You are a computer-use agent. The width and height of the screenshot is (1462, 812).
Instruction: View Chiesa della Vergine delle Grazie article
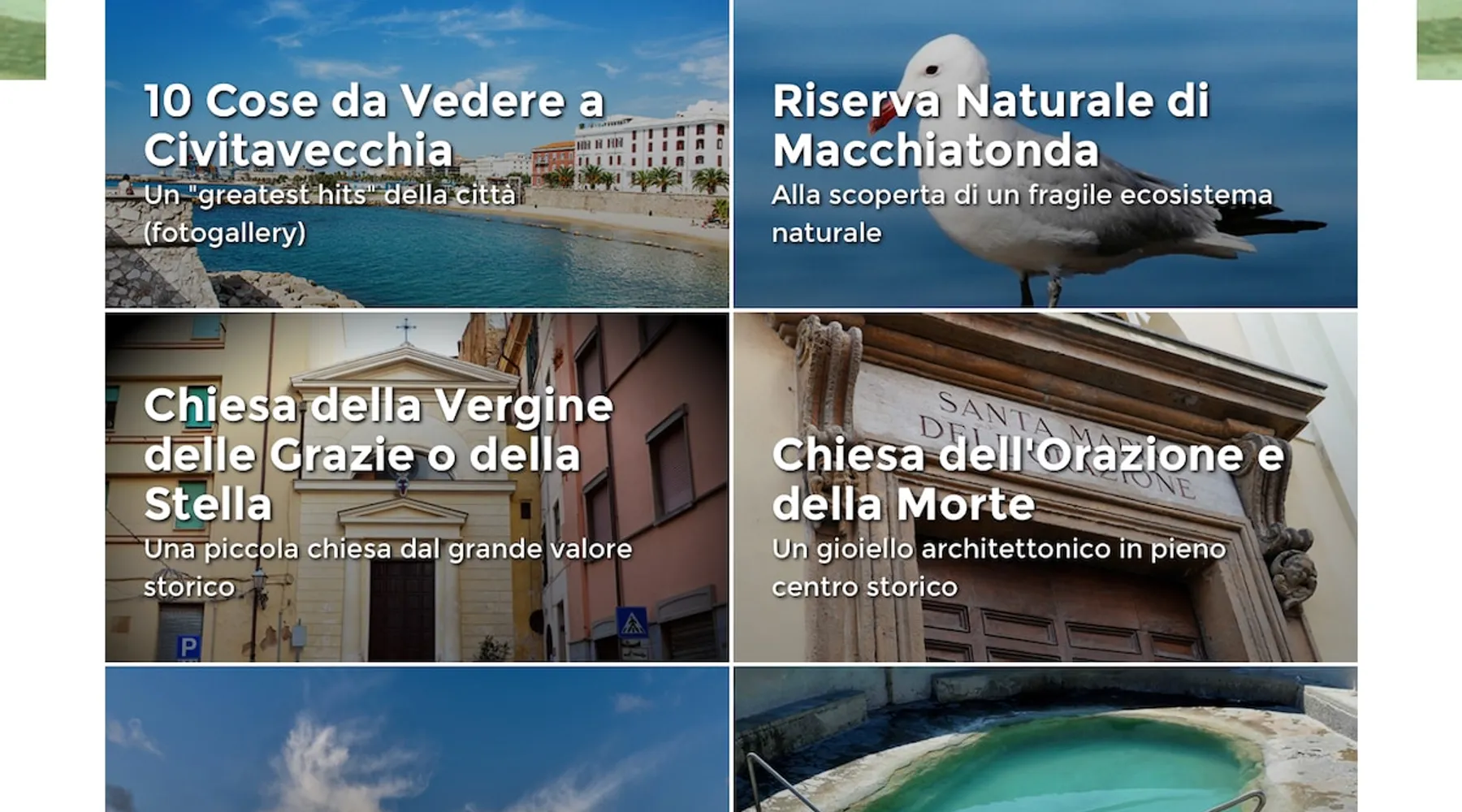click(x=378, y=455)
